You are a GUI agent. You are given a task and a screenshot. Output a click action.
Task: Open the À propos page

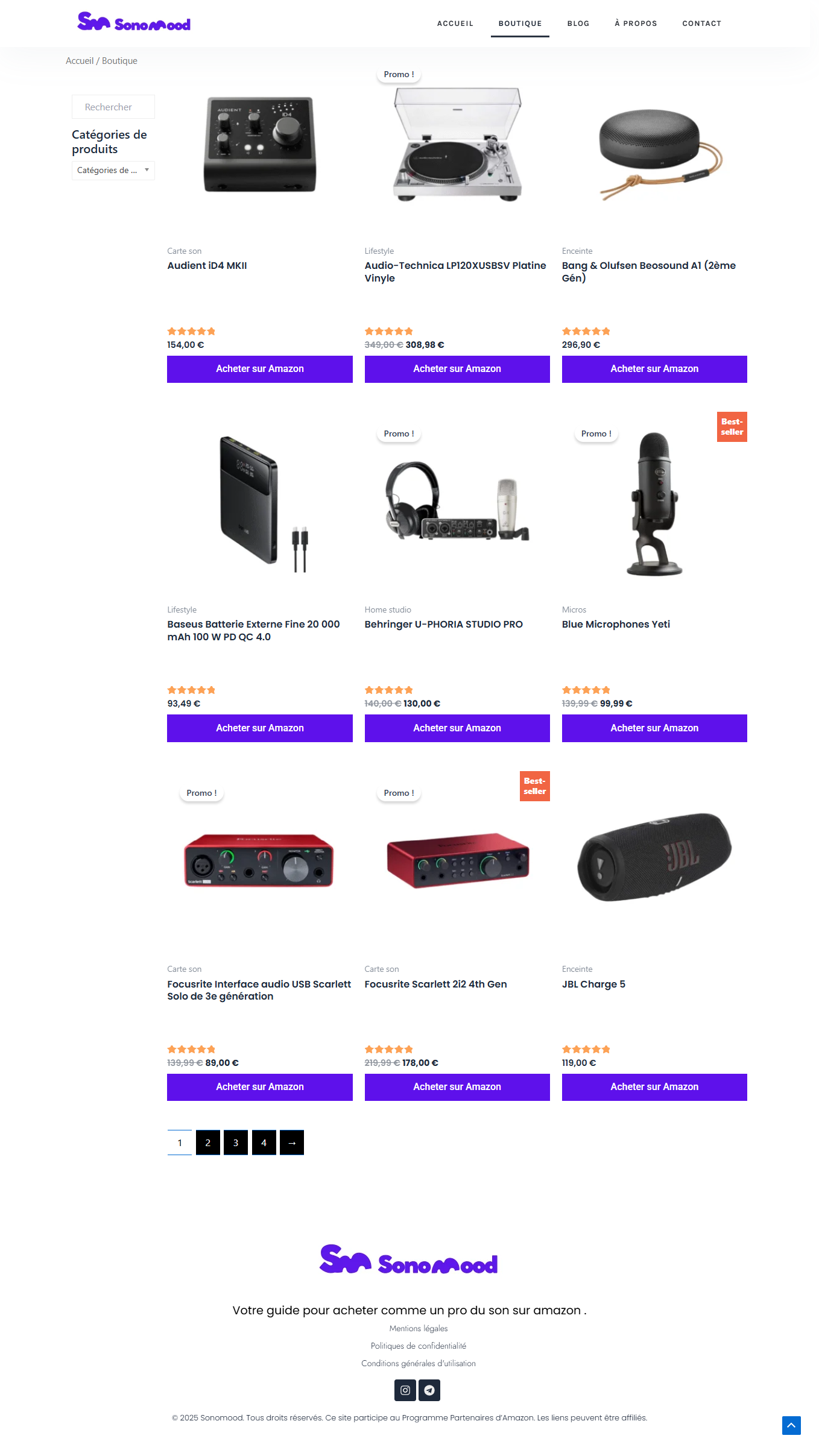pos(636,24)
